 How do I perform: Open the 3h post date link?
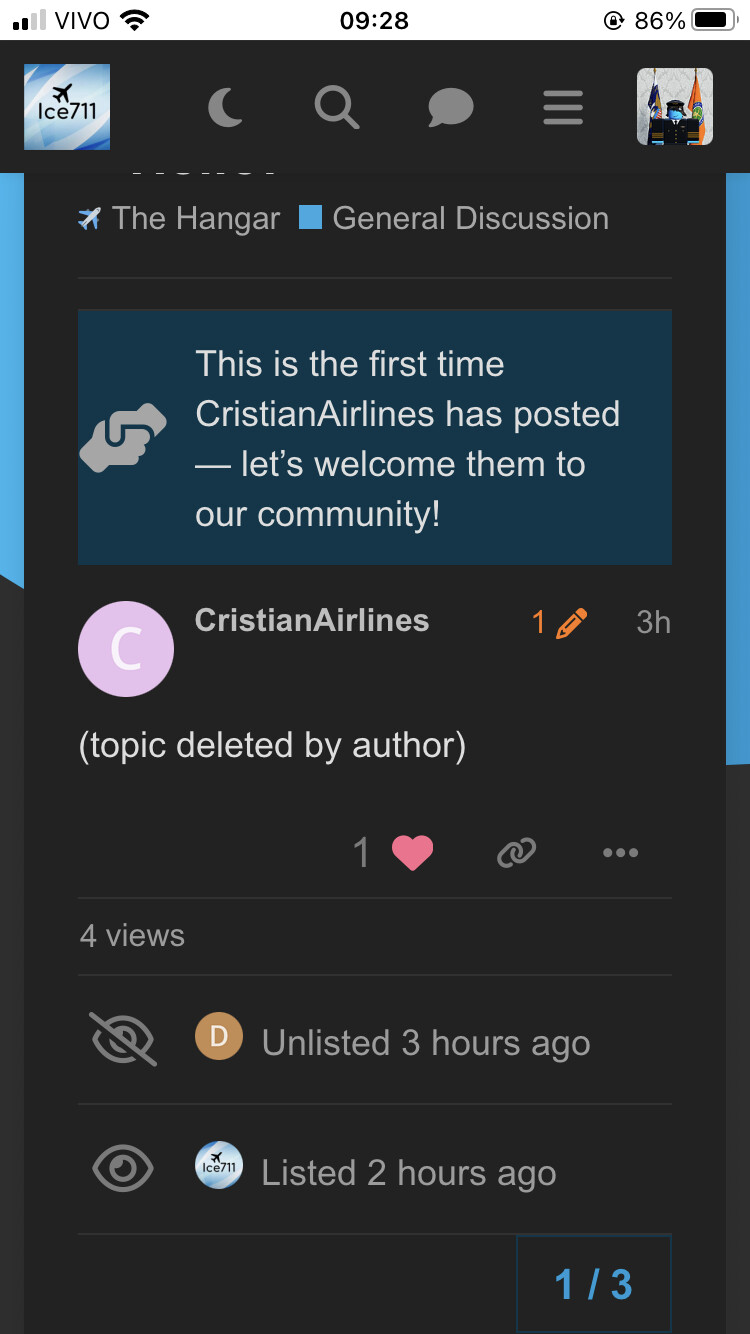(x=653, y=622)
